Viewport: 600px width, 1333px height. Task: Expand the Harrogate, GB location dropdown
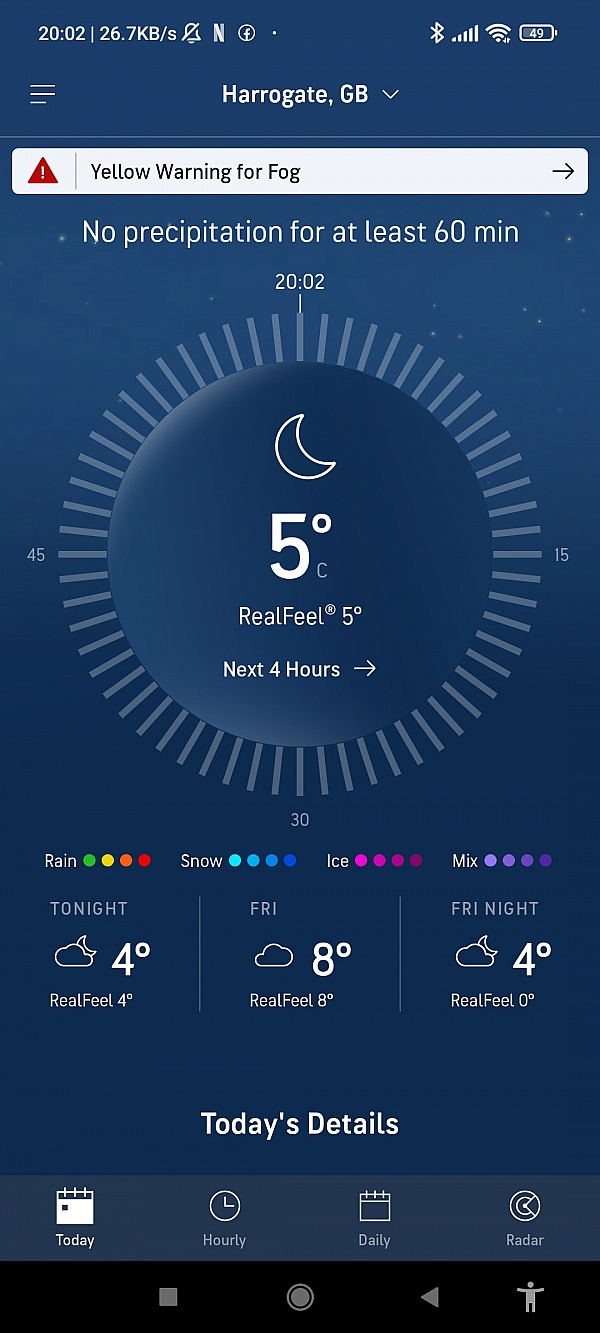pos(310,95)
